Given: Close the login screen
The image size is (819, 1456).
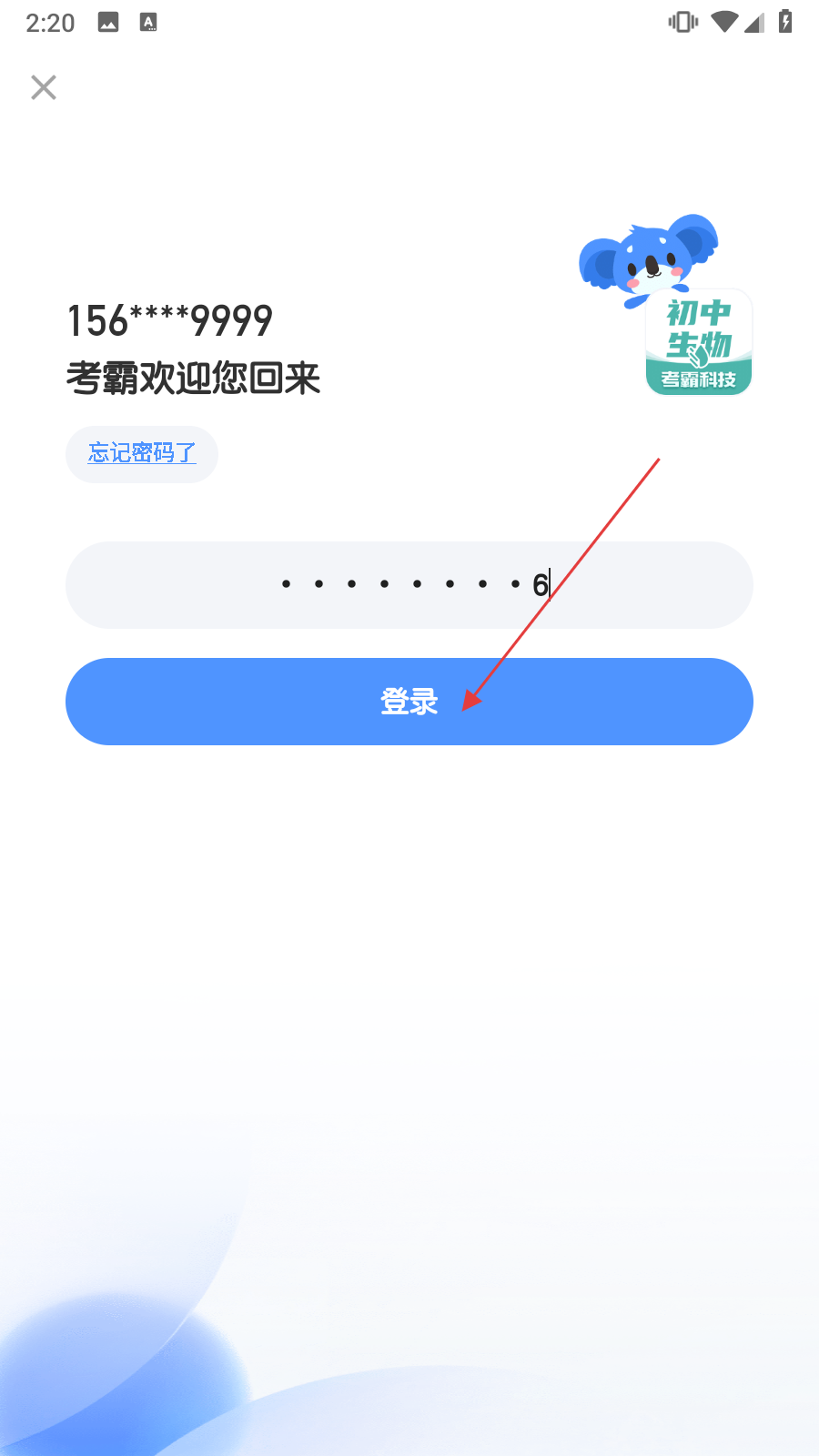Looking at the screenshot, I should [44, 87].
